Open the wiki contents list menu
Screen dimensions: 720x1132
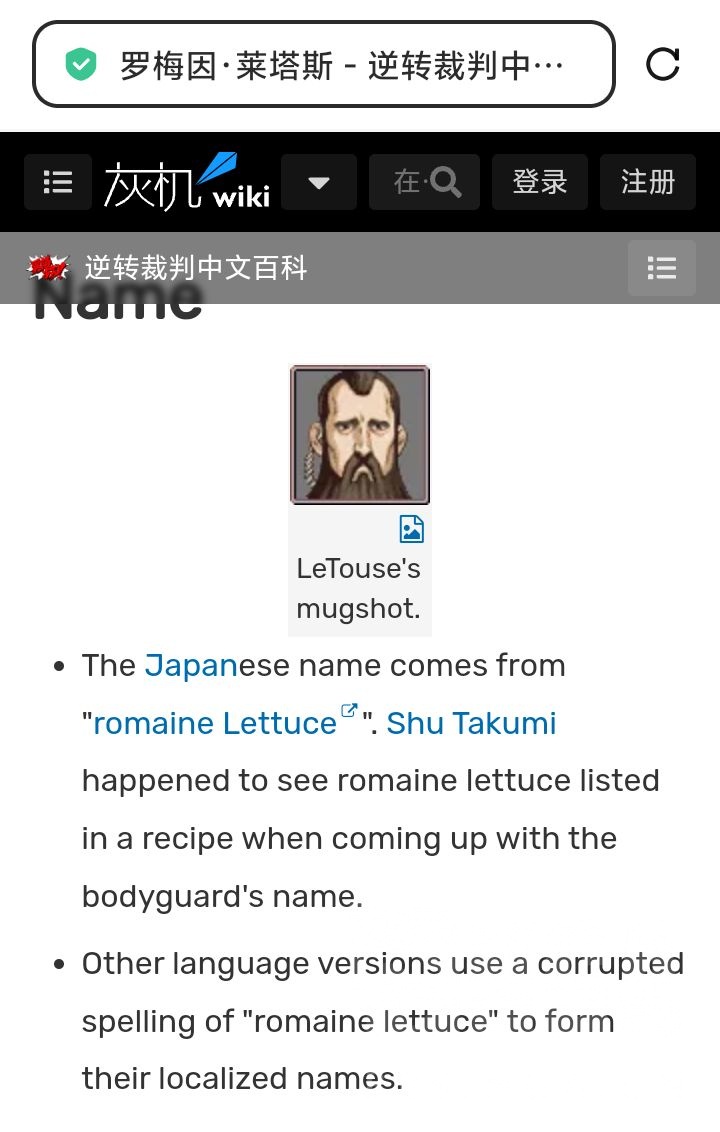(x=661, y=268)
